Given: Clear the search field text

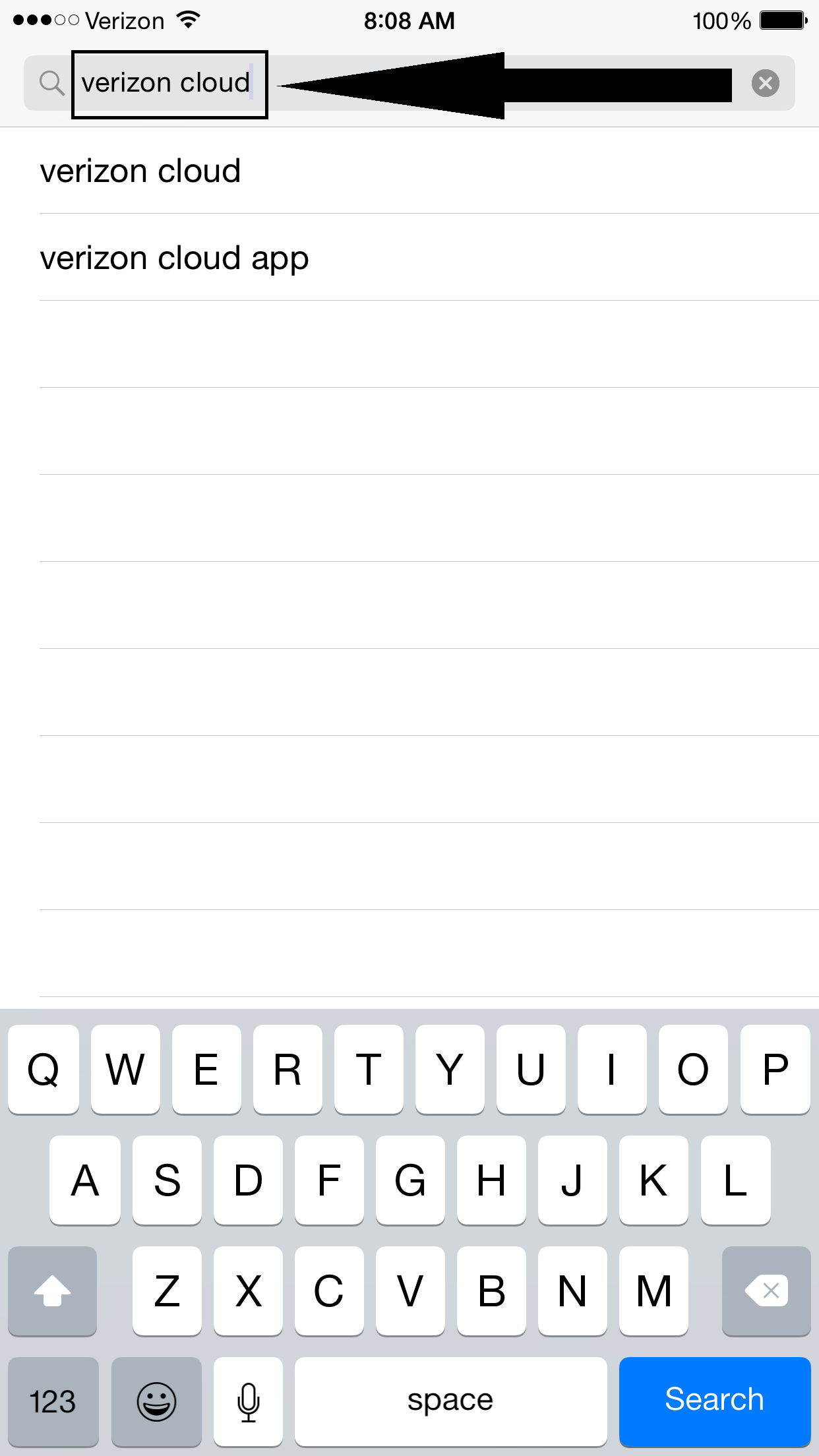Looking at the screenshot, I should (765, 83).
